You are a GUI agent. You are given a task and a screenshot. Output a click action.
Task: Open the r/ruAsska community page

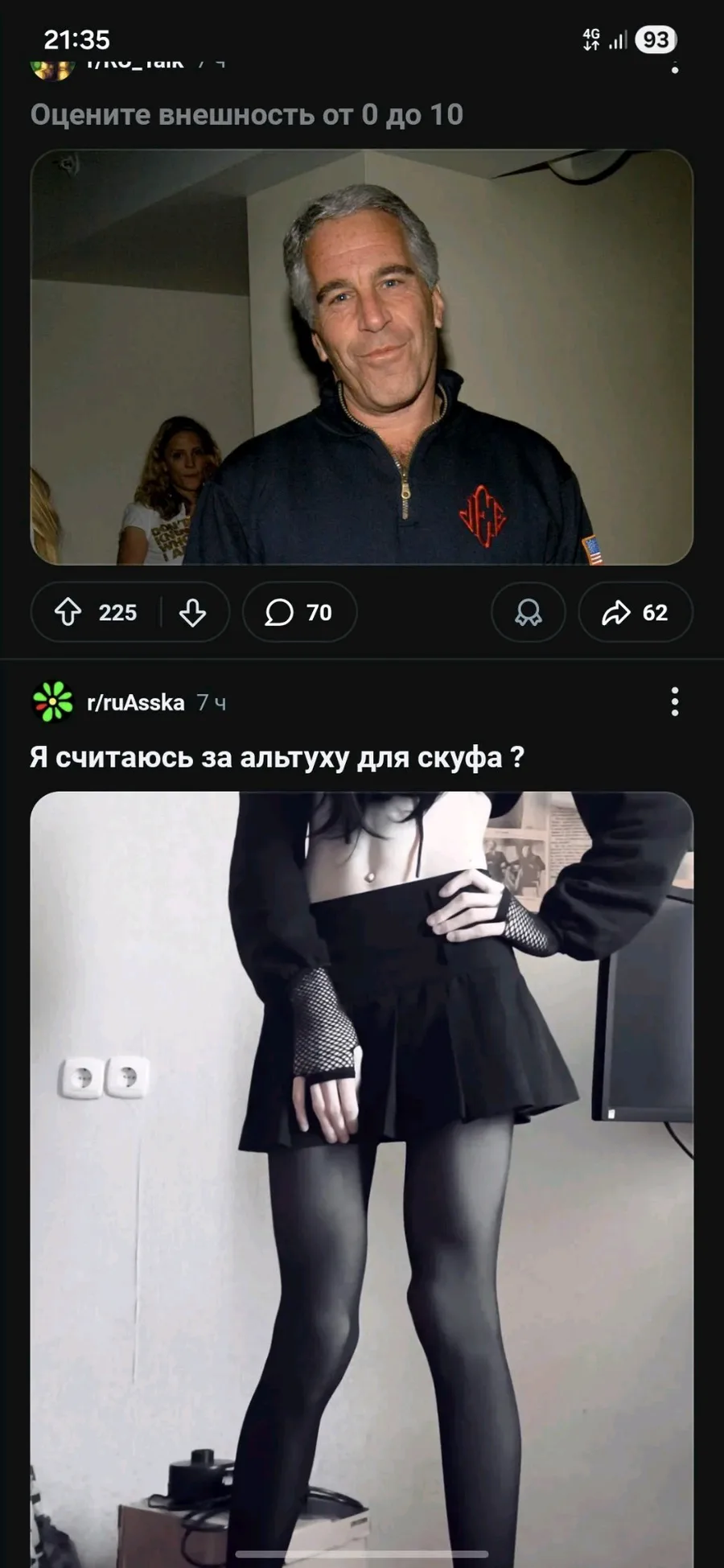click(x=135, y=703)
